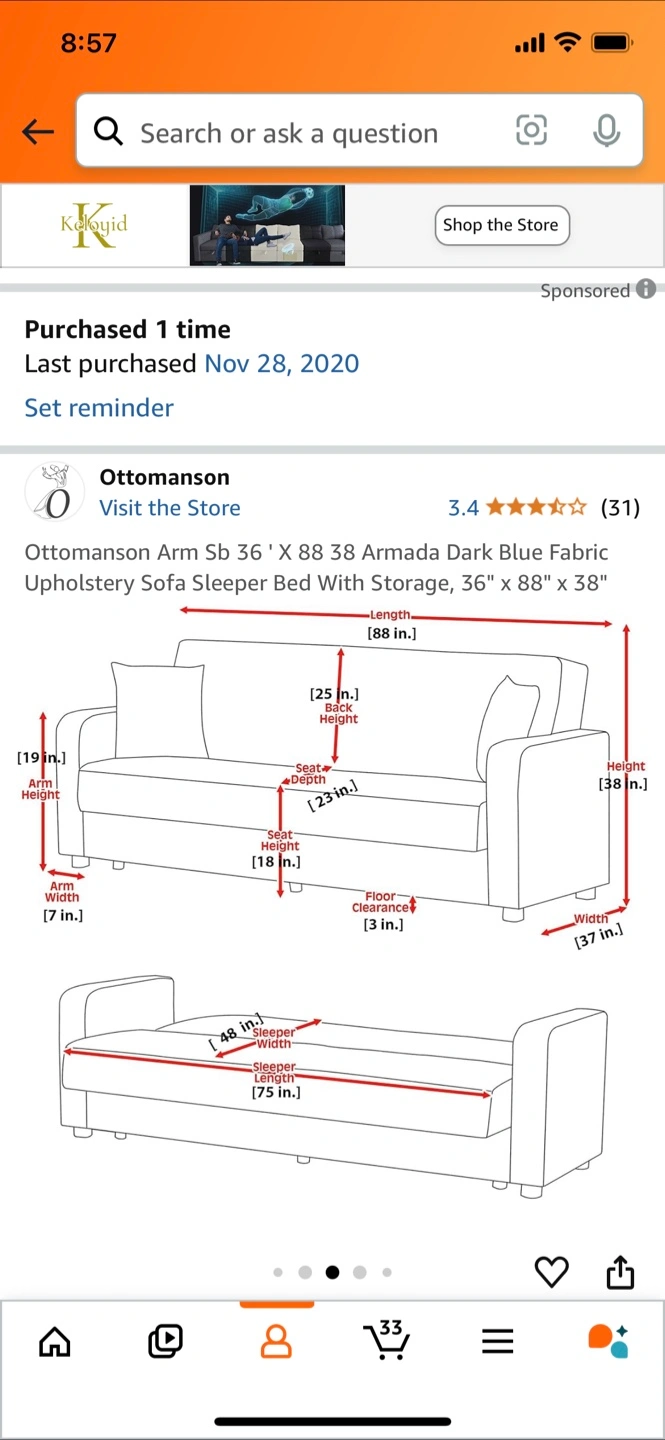This screenshot has width=665, height=1440.
Task: Start voice search with the microphone
Action: (x=606, y=130)
